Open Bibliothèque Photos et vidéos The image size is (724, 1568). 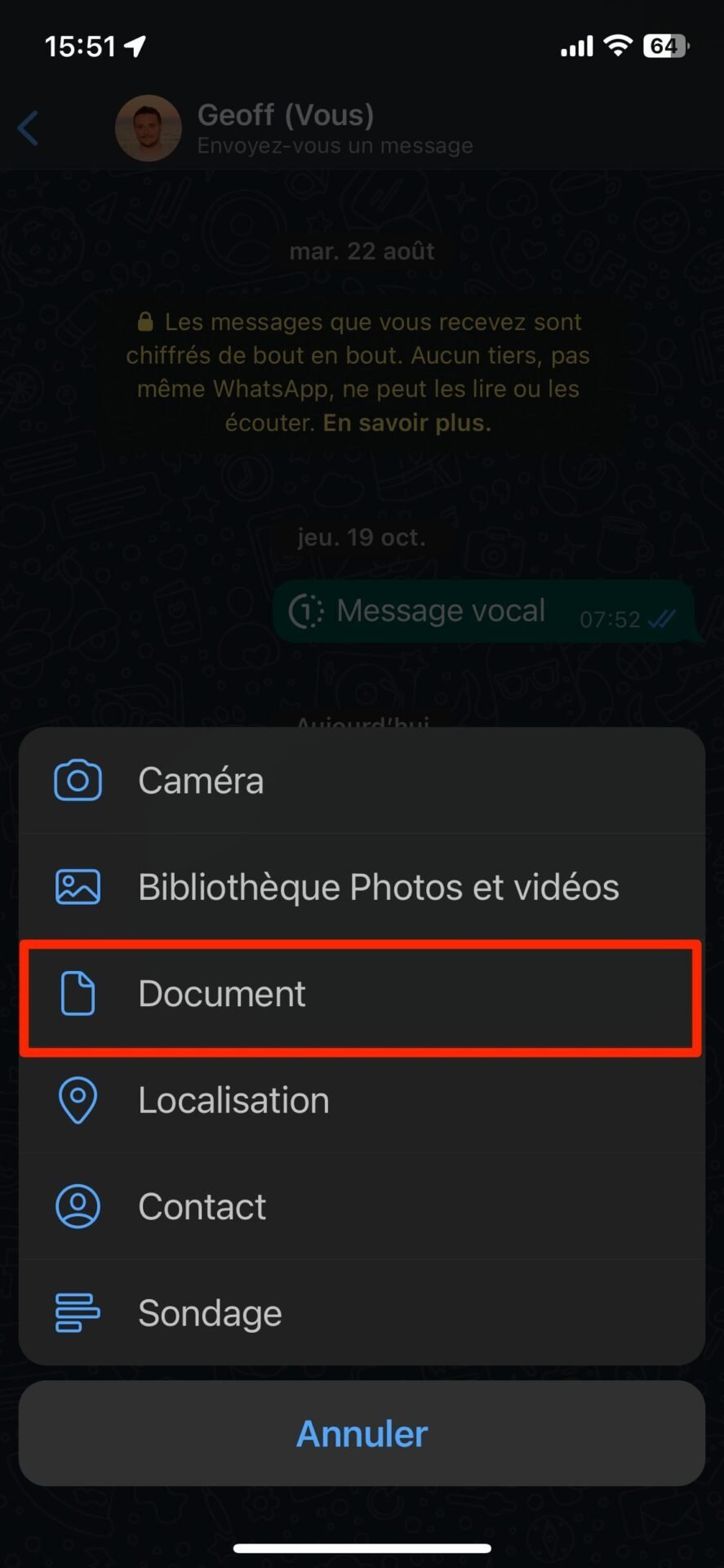[362, 887]
